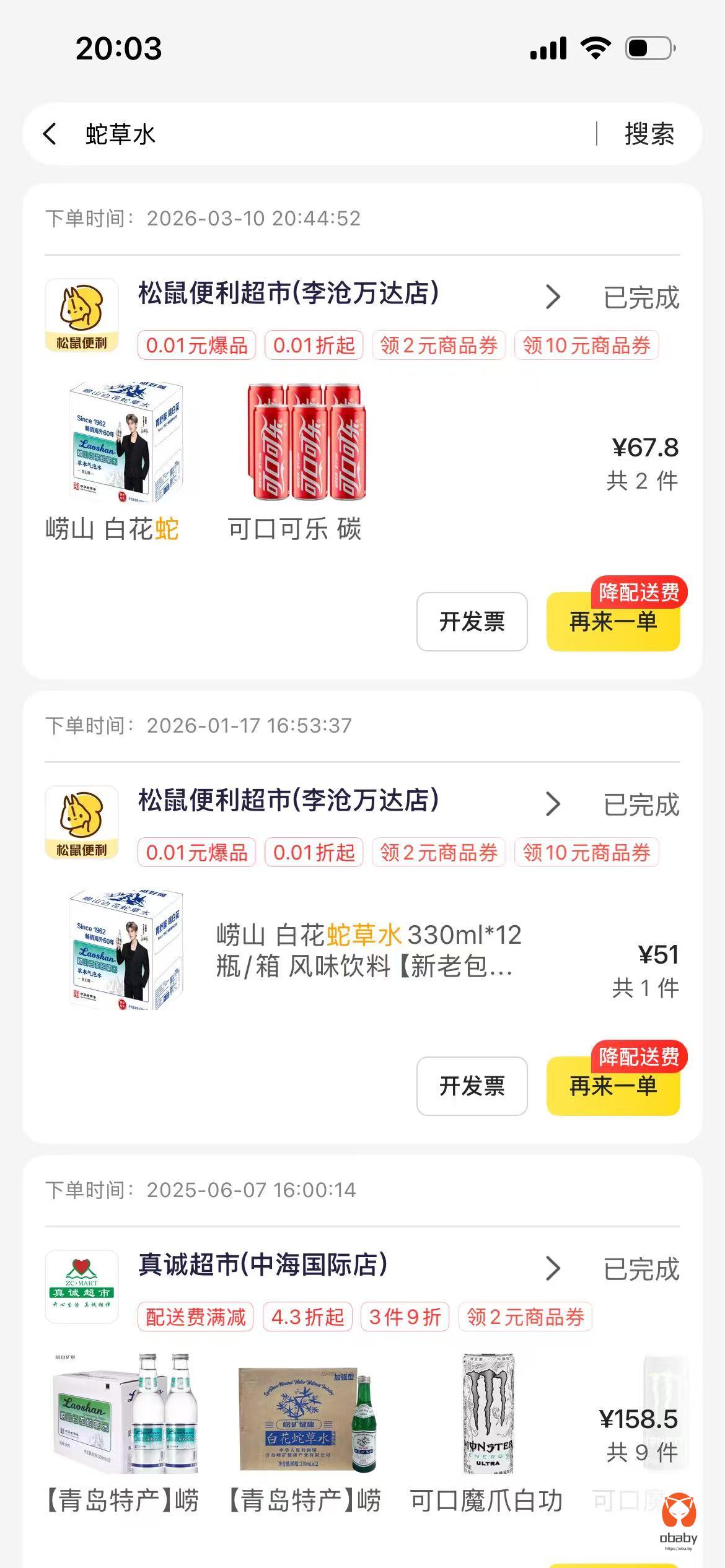The width and height of the screenshot is (725, 1568).
Task: Open 松鼠便利超市 from the 2026-01-17 order
Action: pyautogui.click(x=288, y=801)
